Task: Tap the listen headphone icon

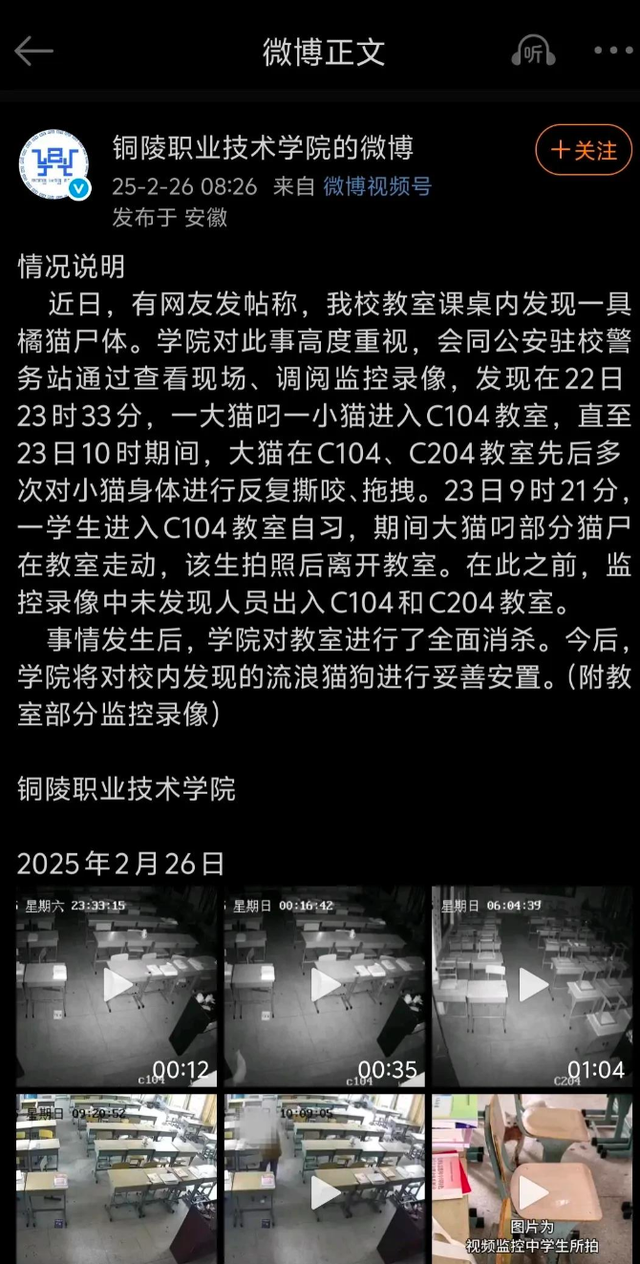Action: click(x=533, y=51)
